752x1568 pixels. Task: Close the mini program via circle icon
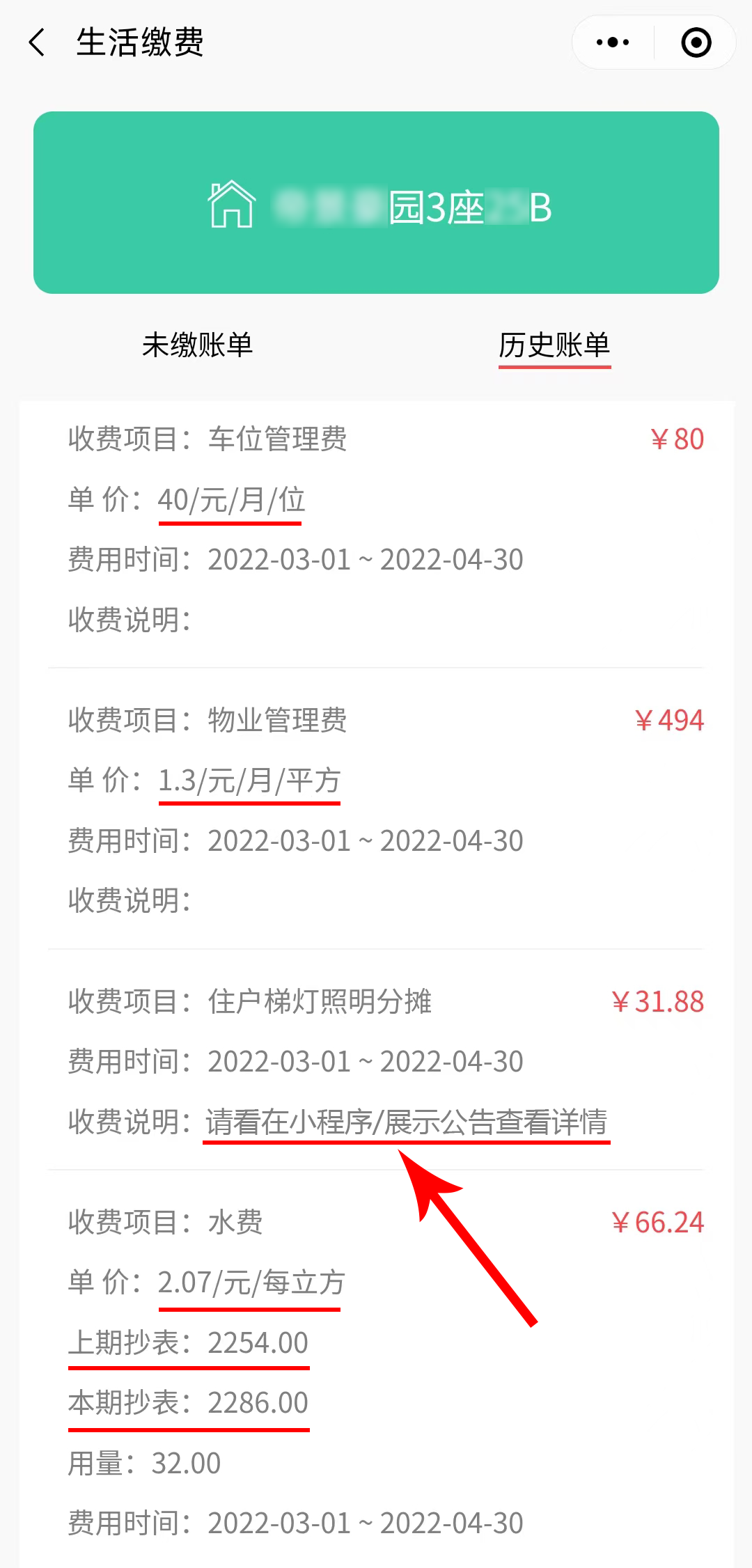(x=696, y=42)
